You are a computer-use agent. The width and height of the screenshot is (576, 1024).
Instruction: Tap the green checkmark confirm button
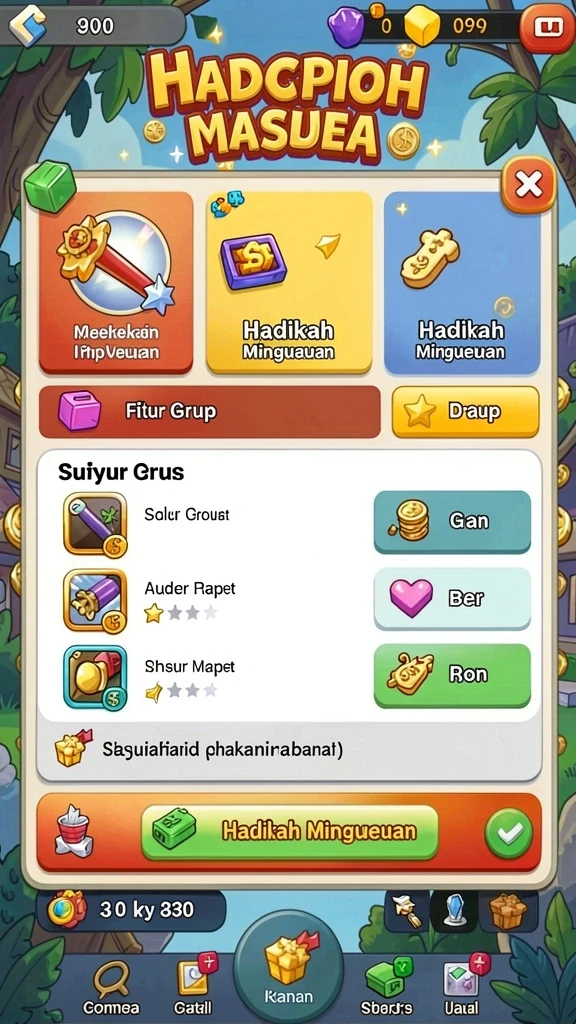point(509,833)
